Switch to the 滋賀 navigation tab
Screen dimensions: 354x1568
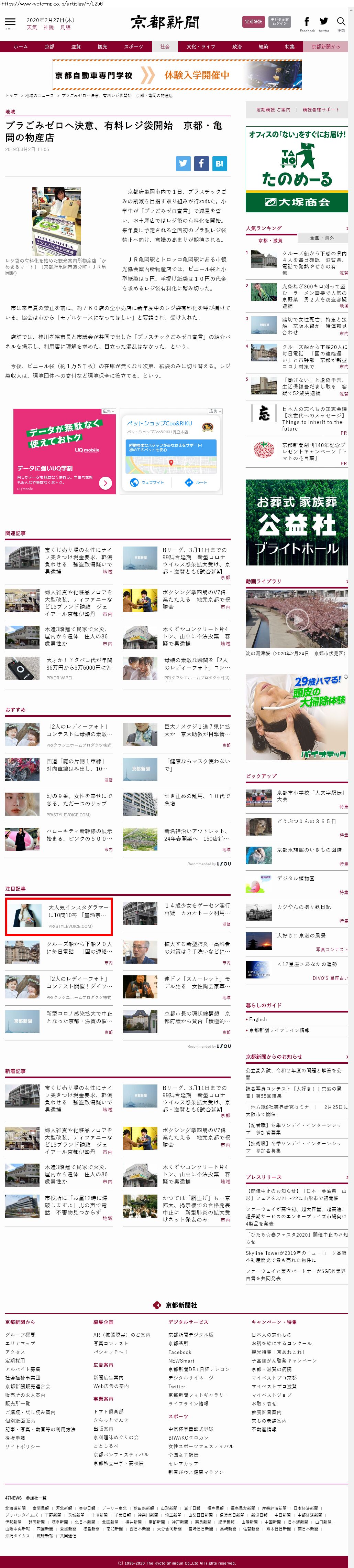75,47
